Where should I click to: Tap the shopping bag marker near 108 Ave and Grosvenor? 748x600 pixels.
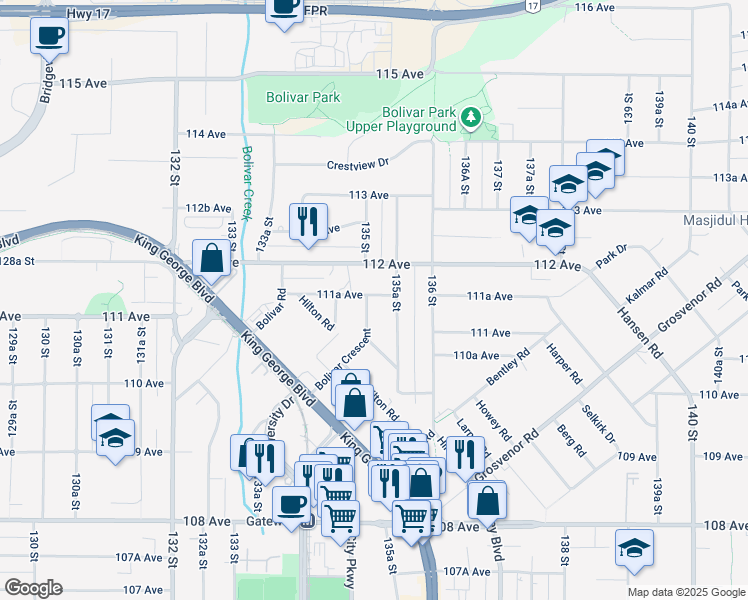tap(487, 505)
